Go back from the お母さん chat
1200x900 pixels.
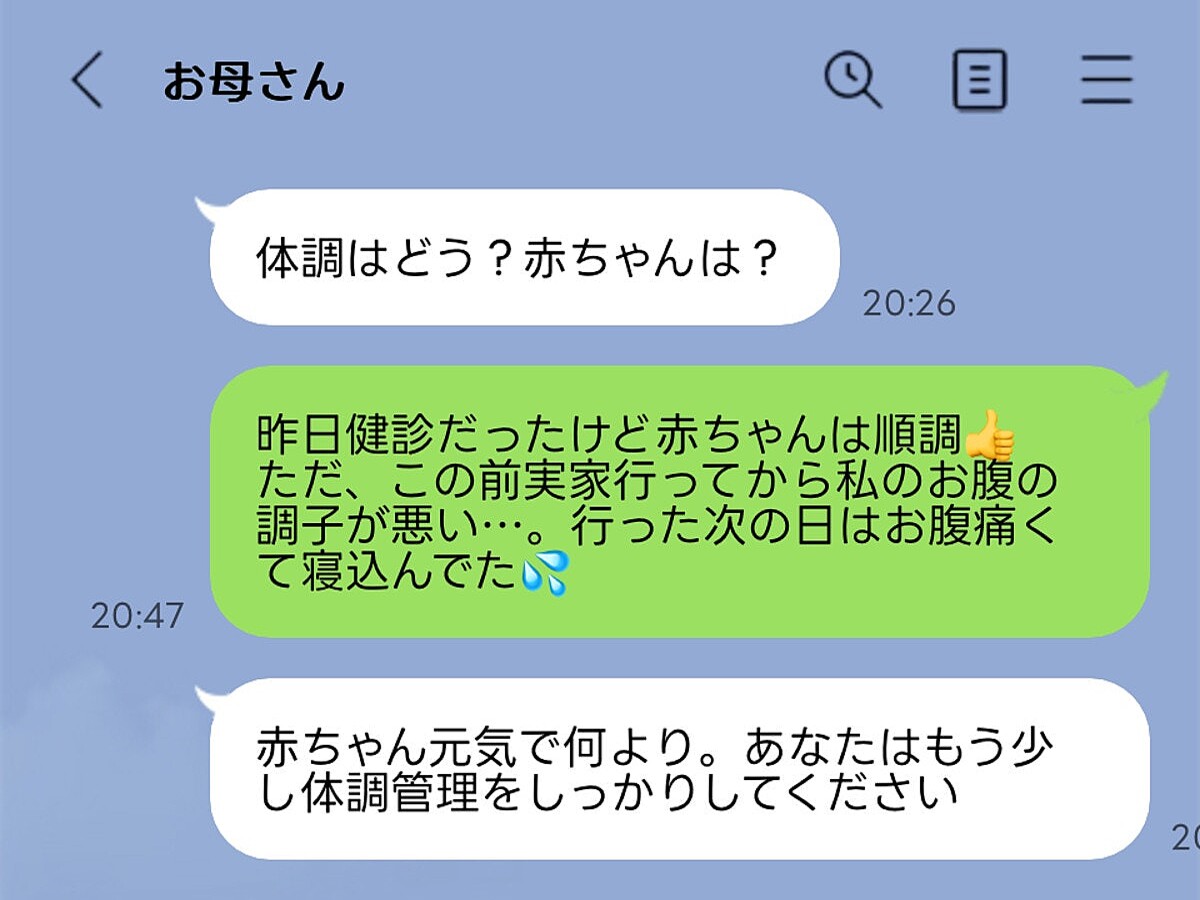click(87, 81)
